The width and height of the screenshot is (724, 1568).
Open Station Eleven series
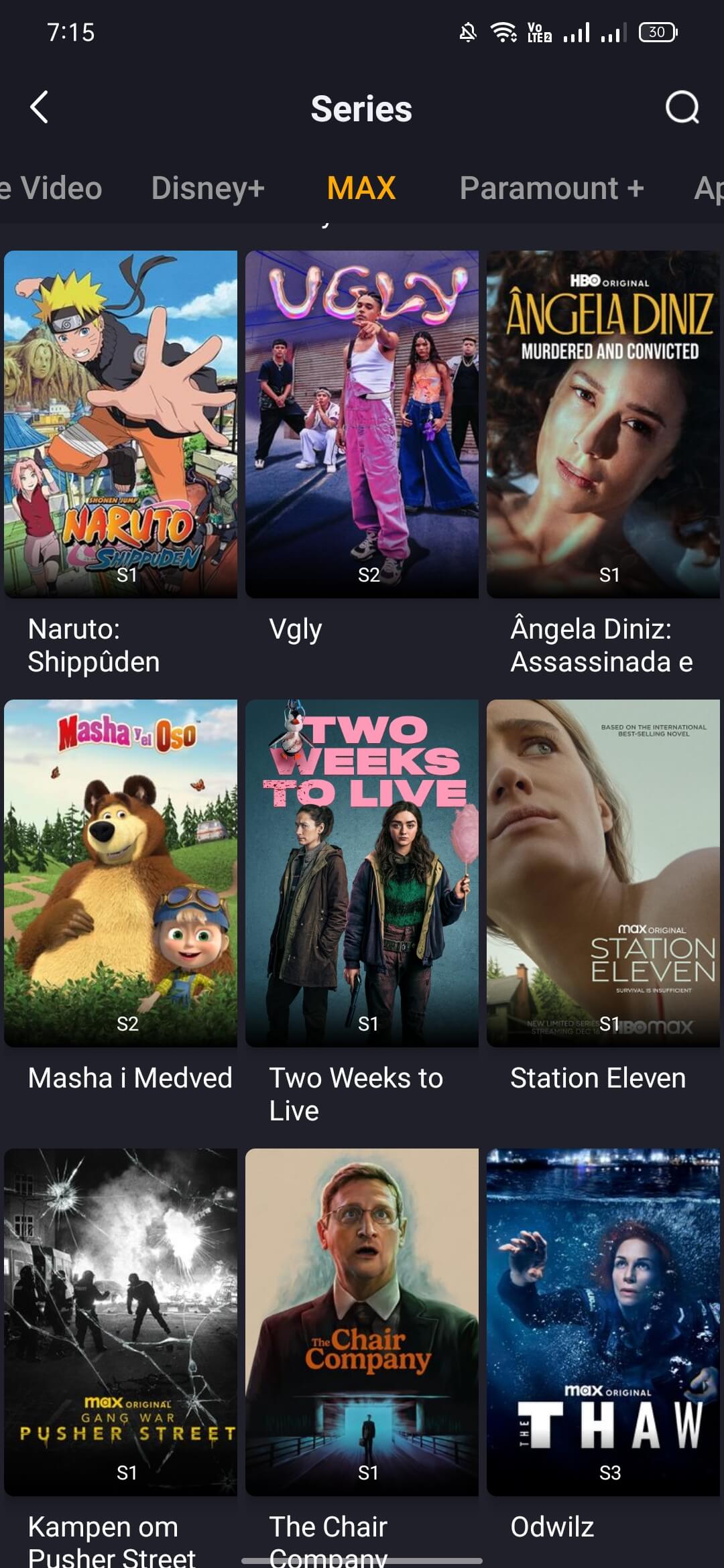pos(603,873)
